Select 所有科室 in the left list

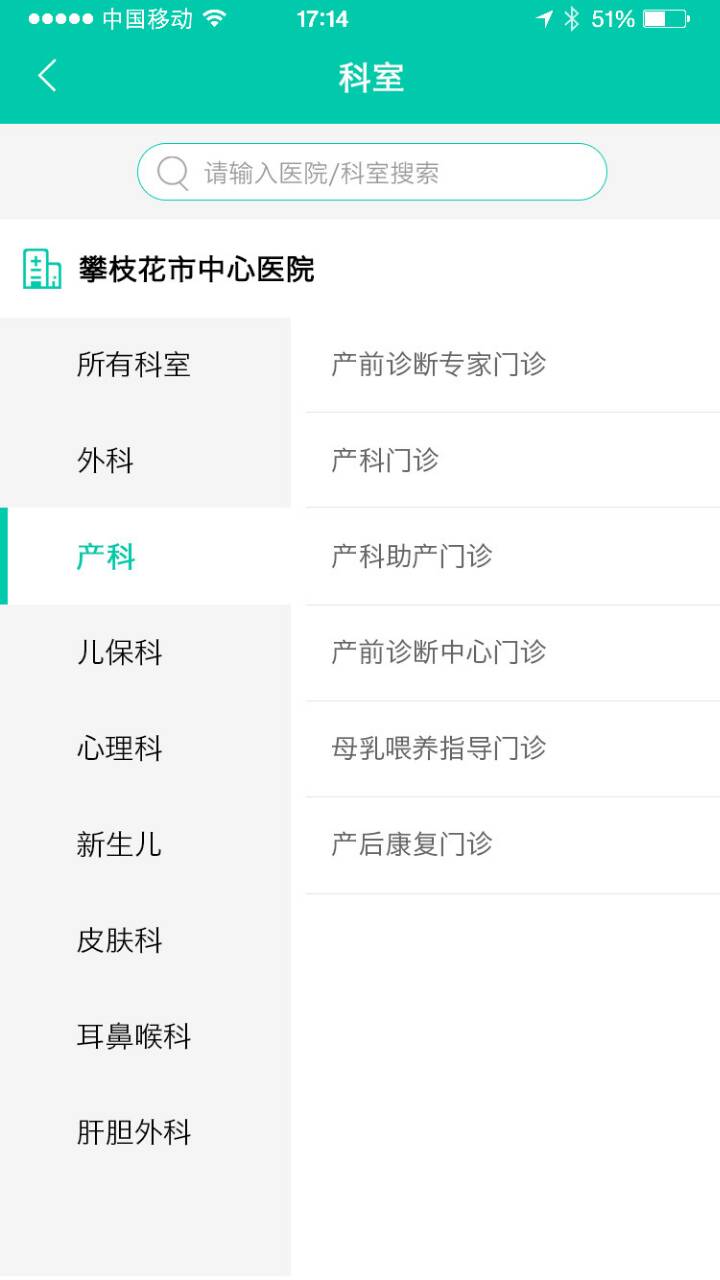click(145, 365)
